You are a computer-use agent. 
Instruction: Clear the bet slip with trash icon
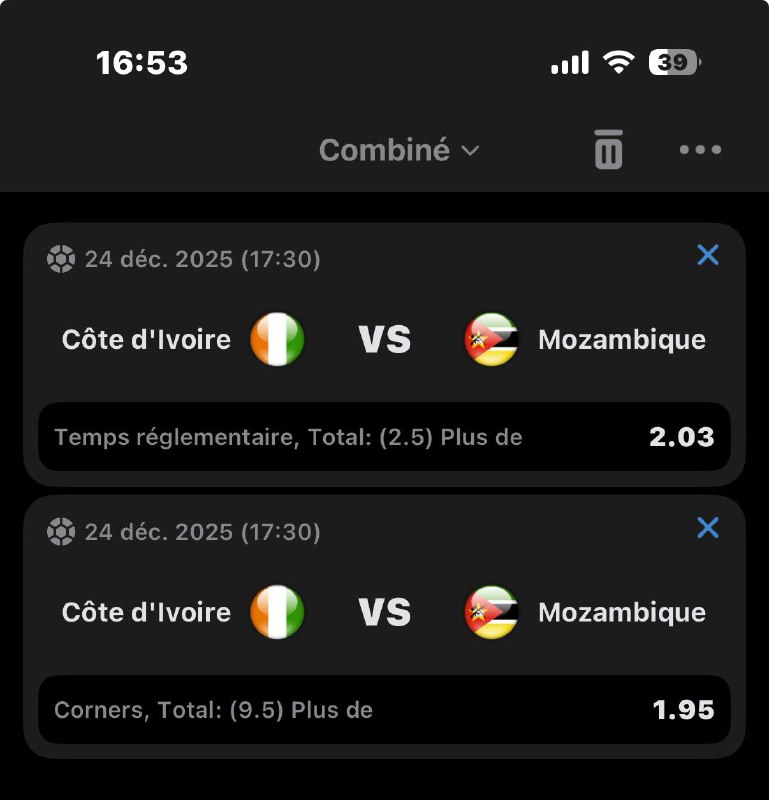click(x=608, y=150)
